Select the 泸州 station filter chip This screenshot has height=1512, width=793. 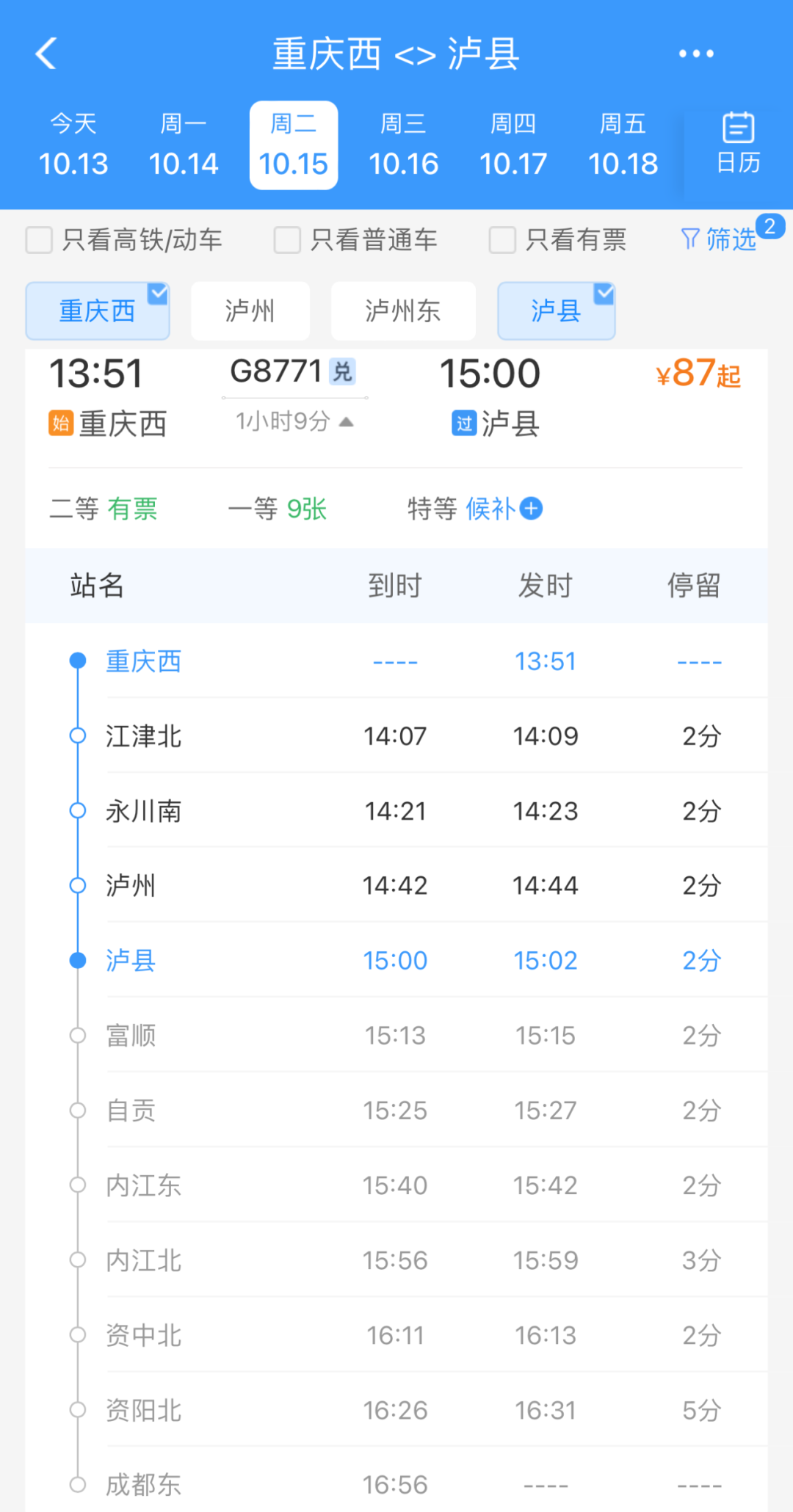(250, 310)
